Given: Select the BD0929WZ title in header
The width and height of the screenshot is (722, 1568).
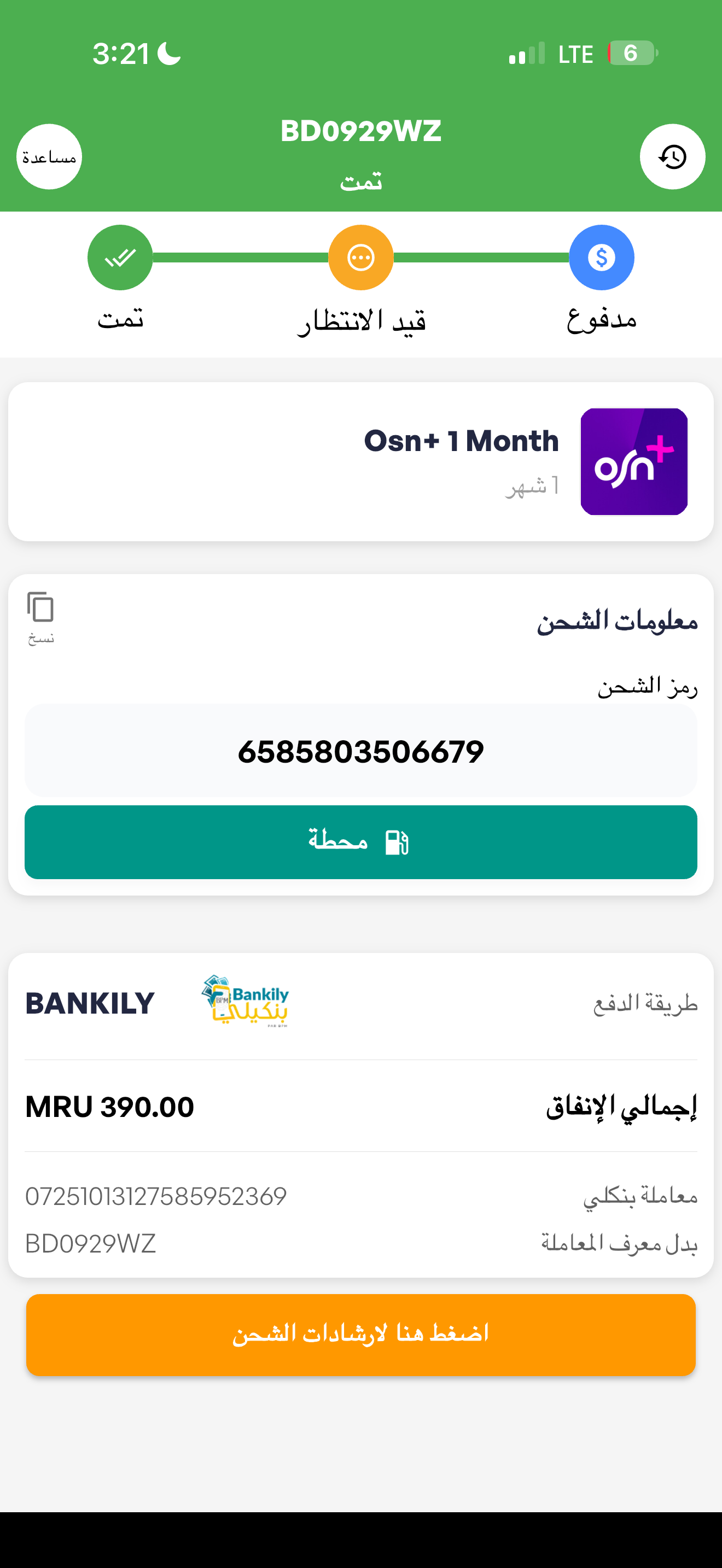Looking at the screenshot, I should pos(361,130).
